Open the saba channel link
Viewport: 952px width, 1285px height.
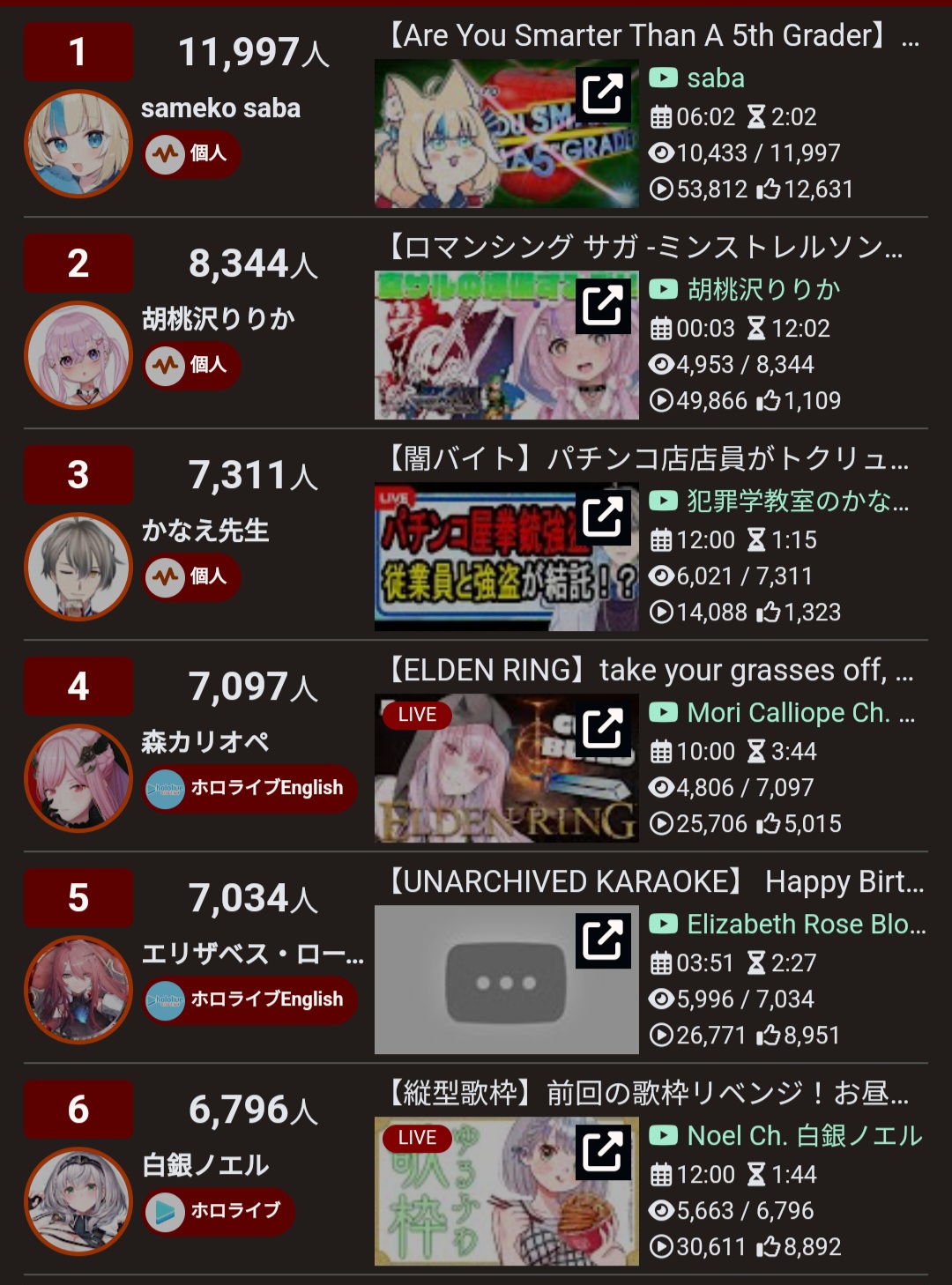click(715, 78)
